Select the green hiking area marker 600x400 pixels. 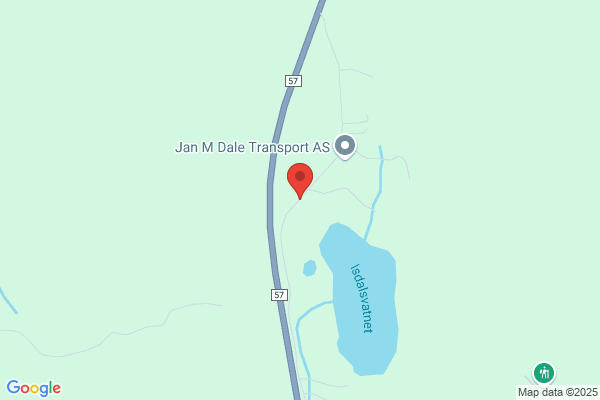point(544,373)
